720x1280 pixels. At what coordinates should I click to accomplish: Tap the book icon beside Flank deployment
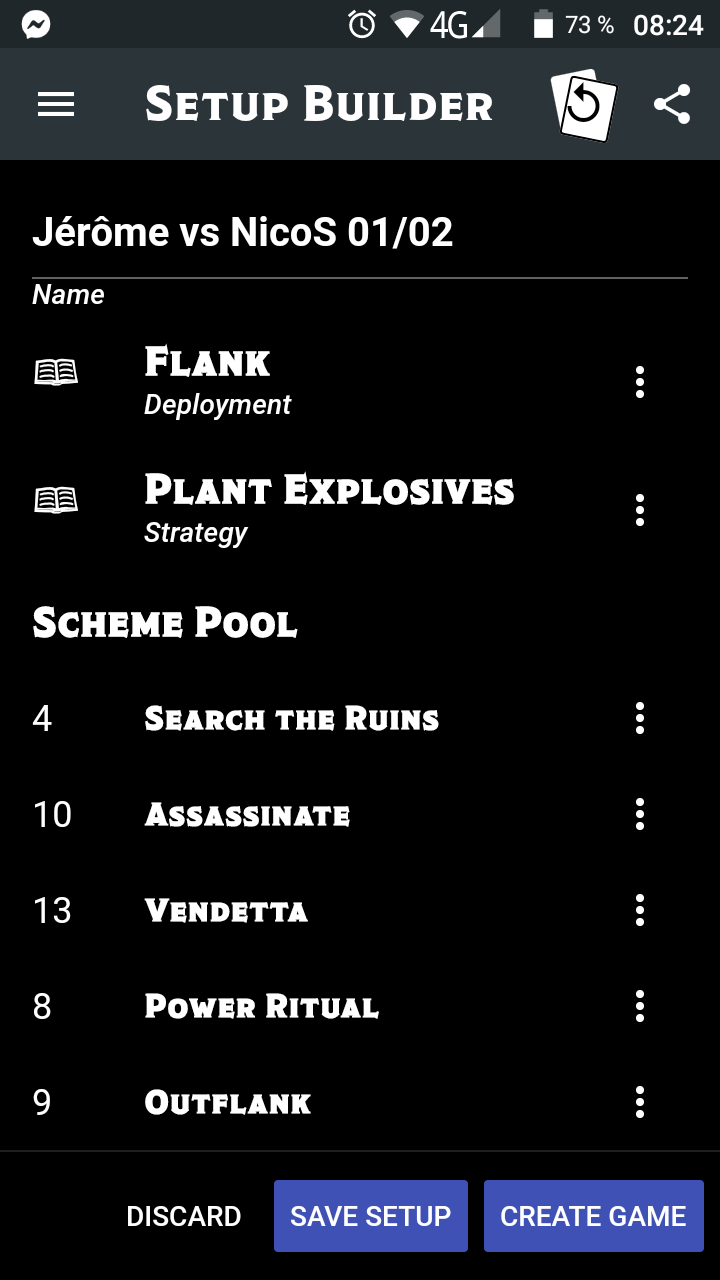click(56, 370)
